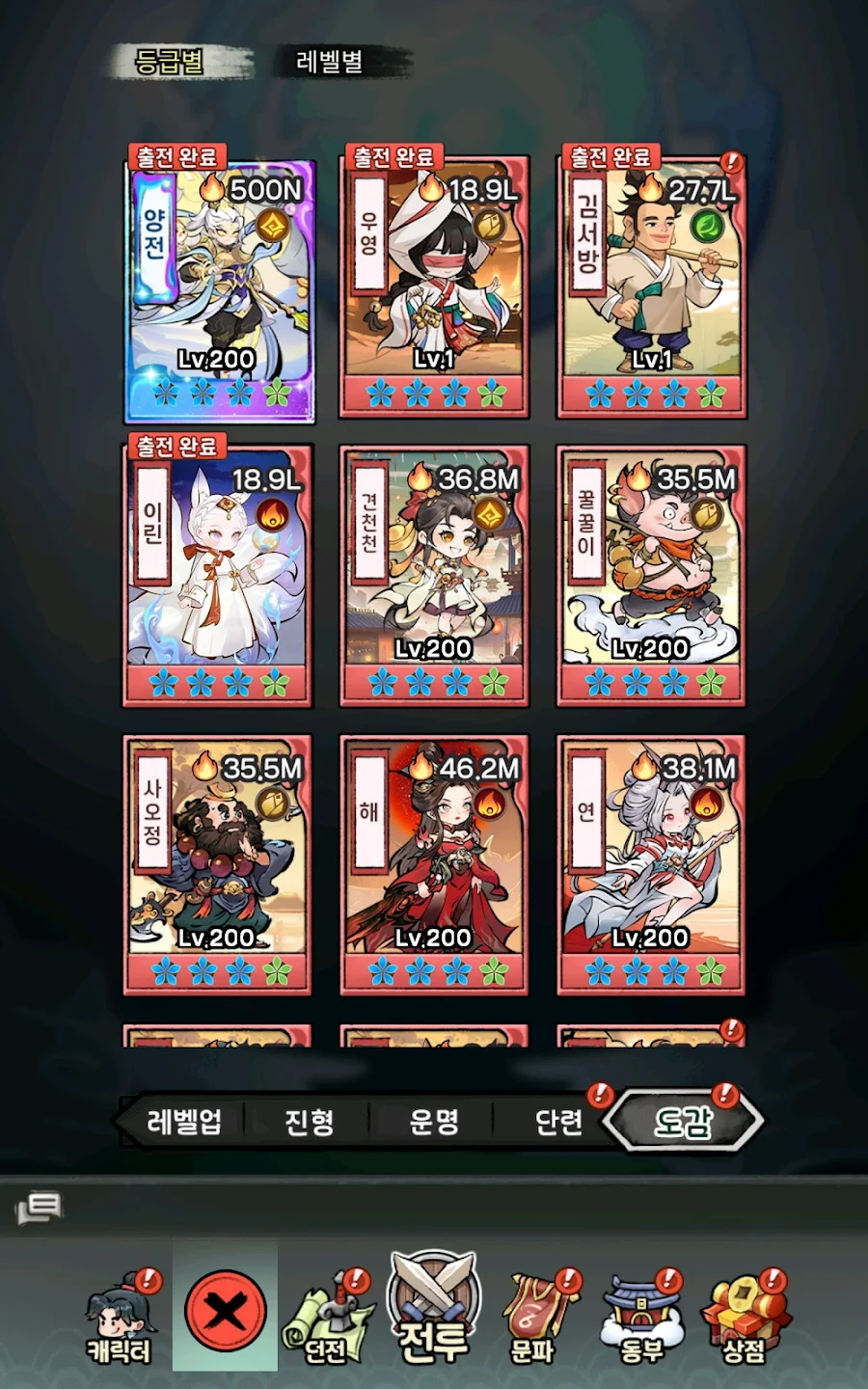Switch to the 단련 tab
Screen dimensions: 868x1389
pyautogui.click(x=558, y=1122)
